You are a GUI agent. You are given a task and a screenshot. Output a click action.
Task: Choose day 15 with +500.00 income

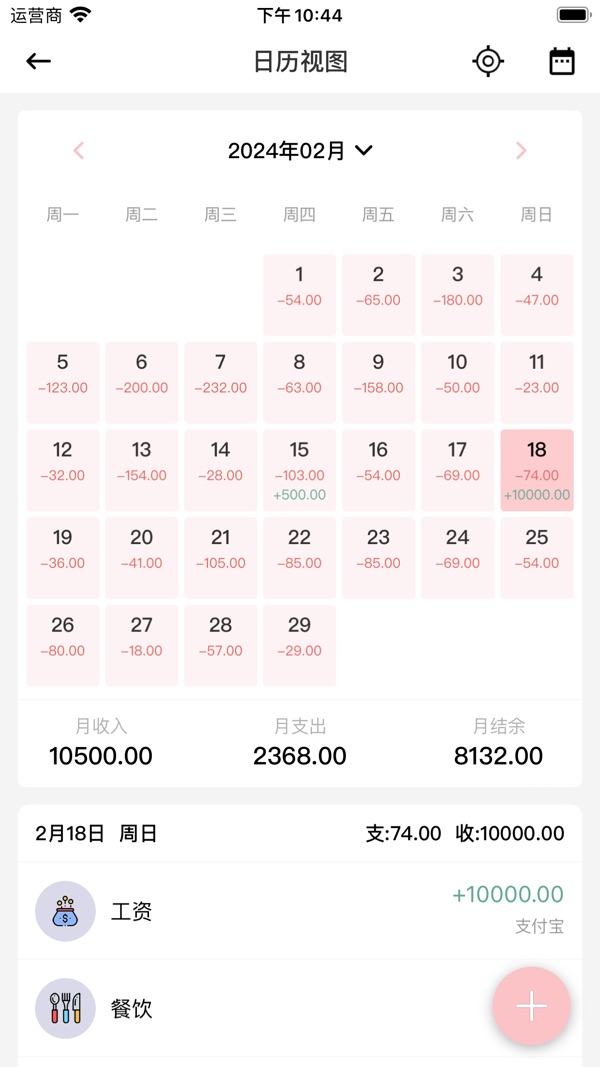pyautogui.click(x=299, y=470)
